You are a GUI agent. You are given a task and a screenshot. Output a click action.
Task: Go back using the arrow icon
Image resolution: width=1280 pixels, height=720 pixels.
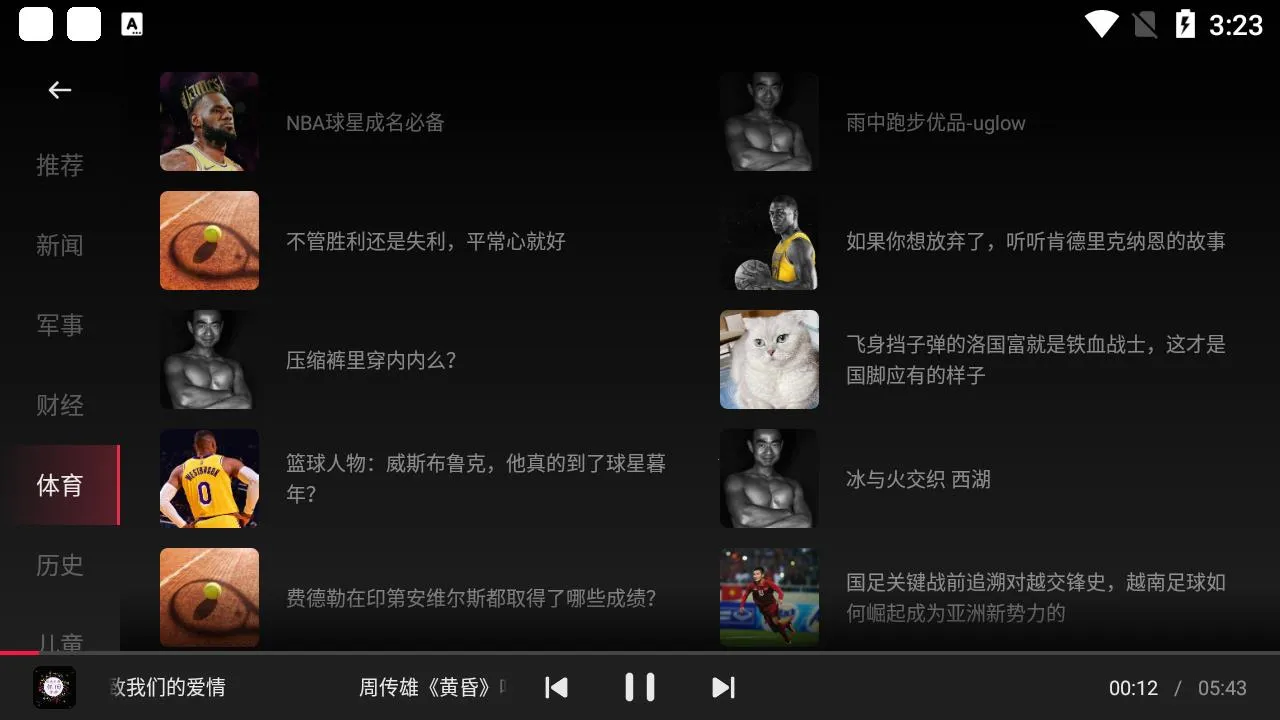click(x=60, y=90)
